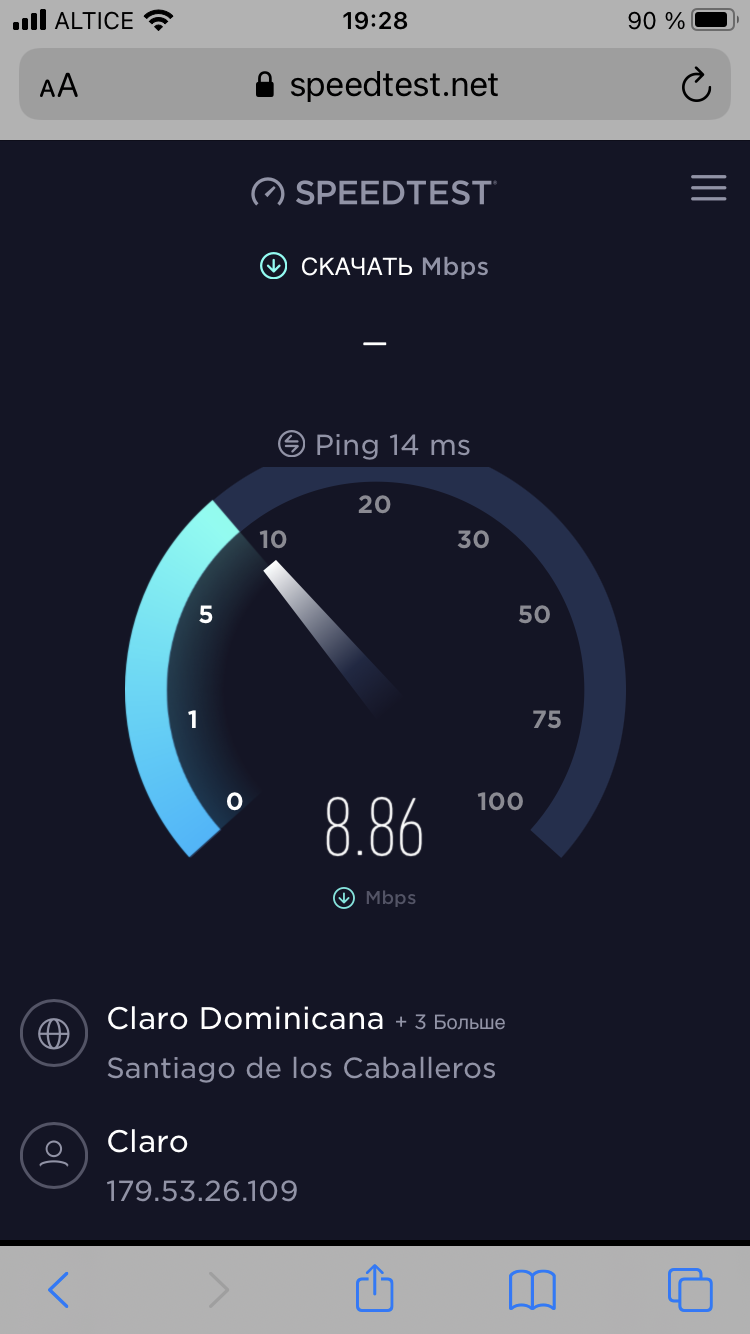Open the Speedtest logo home link
750x1334 pixels.
click(373, 192)
